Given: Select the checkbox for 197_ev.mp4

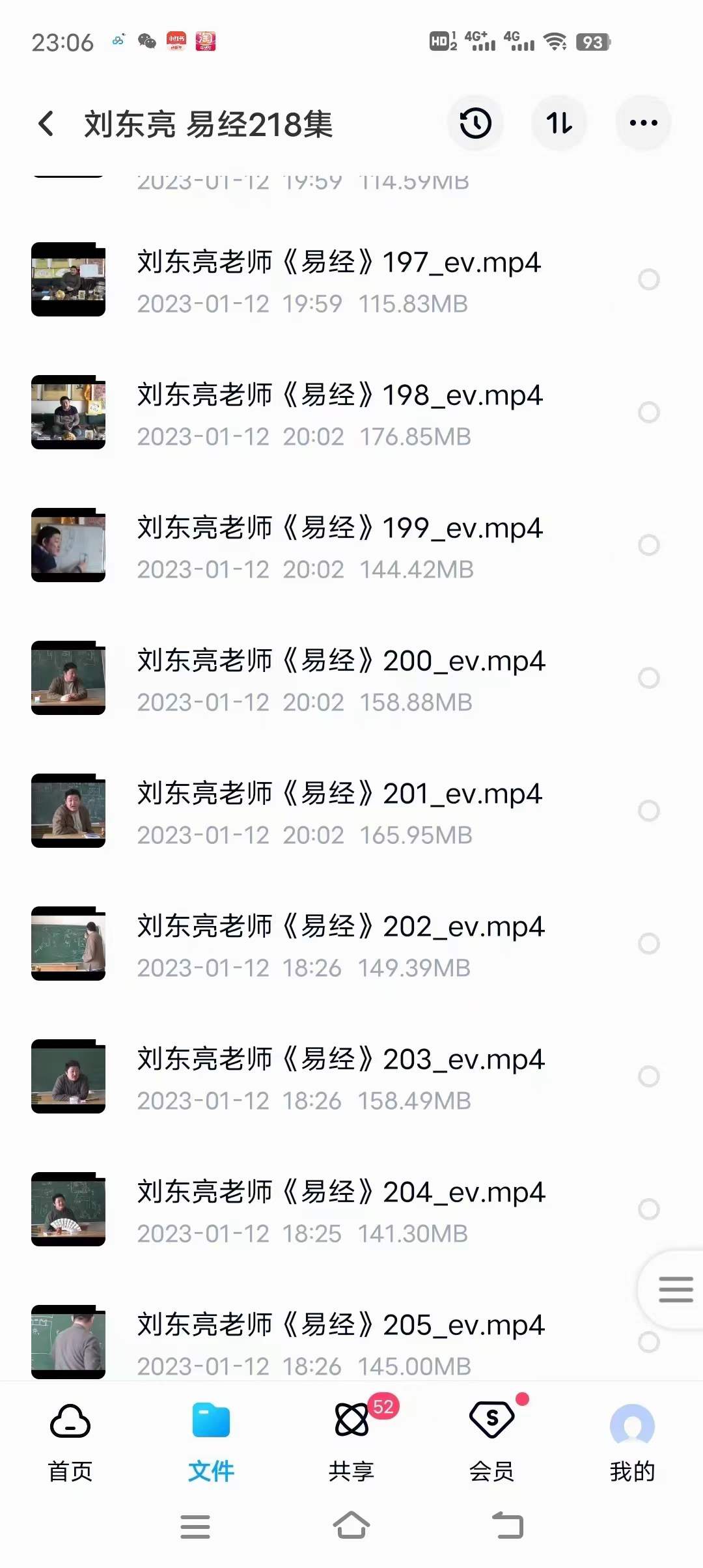Looking at the screenshot, I should [649, 279].
